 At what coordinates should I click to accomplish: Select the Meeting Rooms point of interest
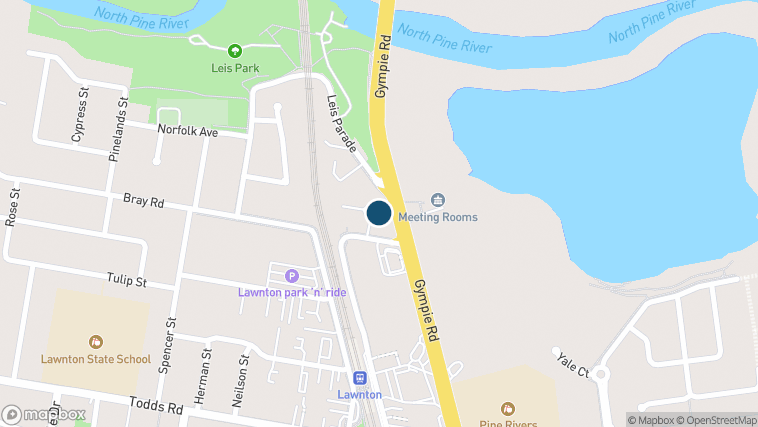437,201
